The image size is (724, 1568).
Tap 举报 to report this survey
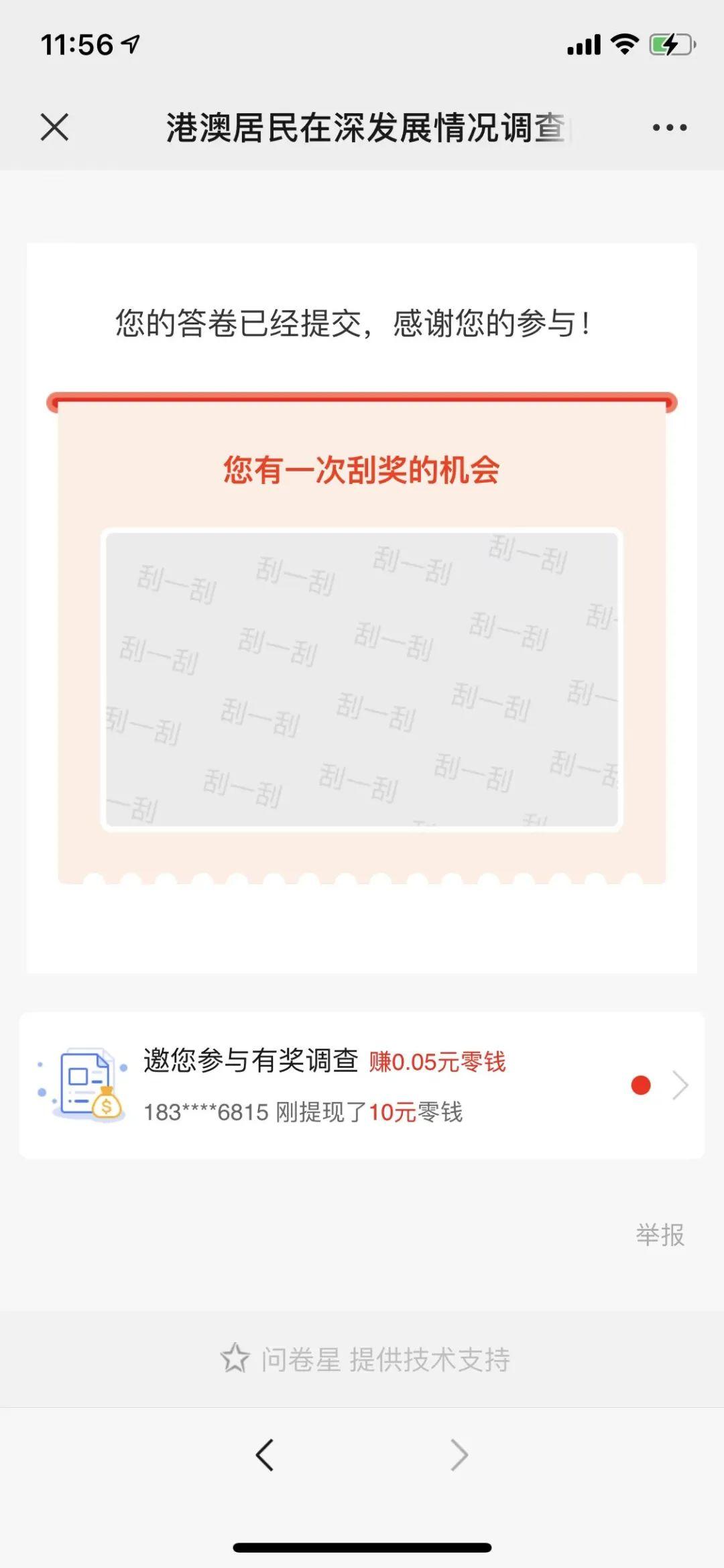[660, 1235]
